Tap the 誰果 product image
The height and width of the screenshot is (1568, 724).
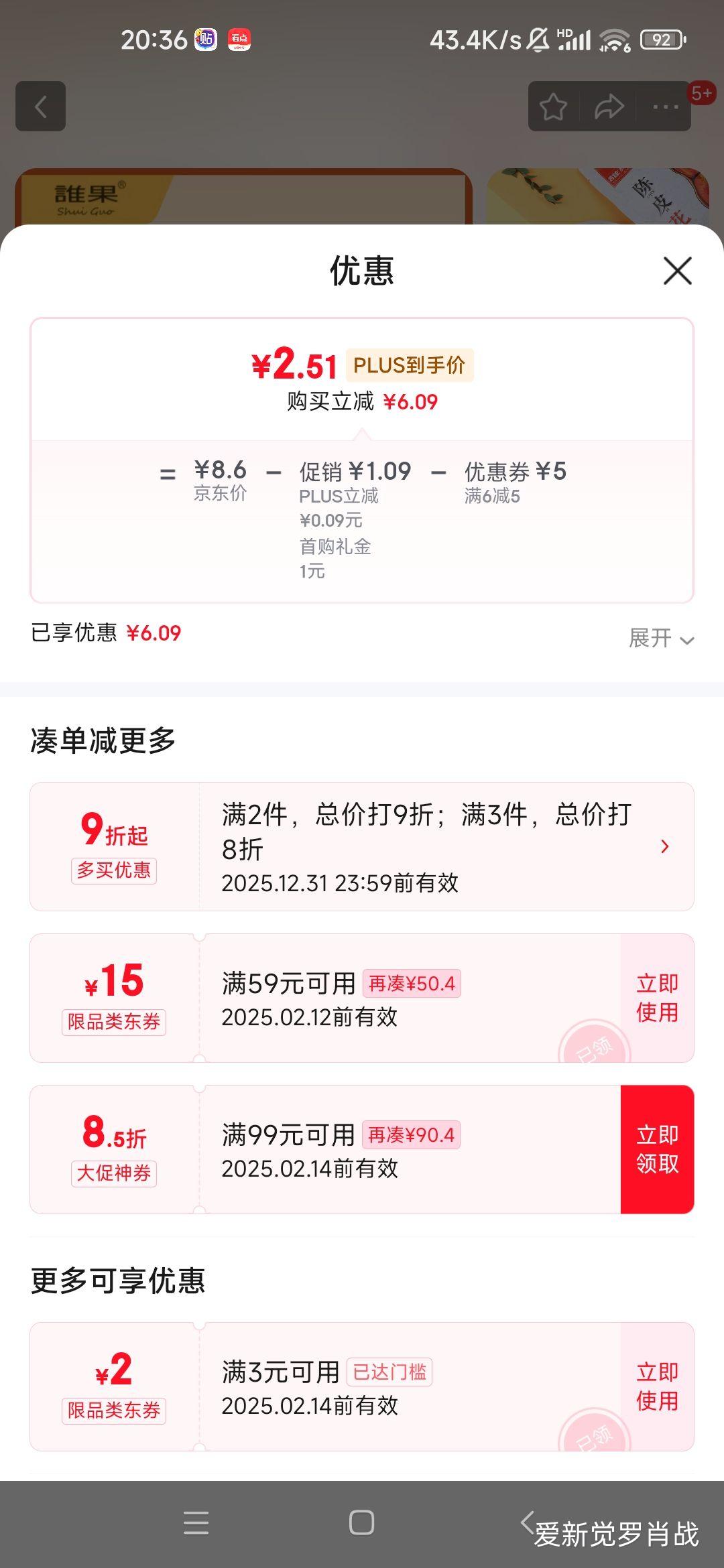point(241,198)
